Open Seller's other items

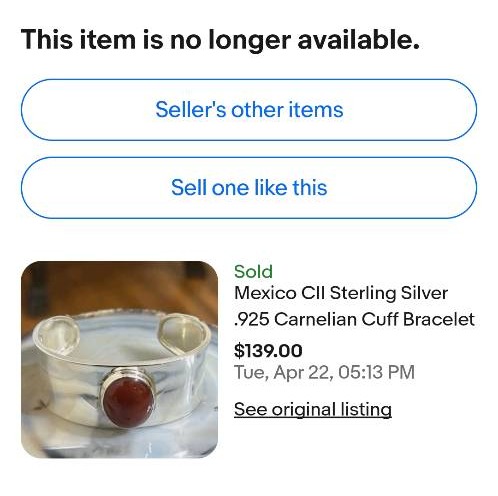pos(249,110)
